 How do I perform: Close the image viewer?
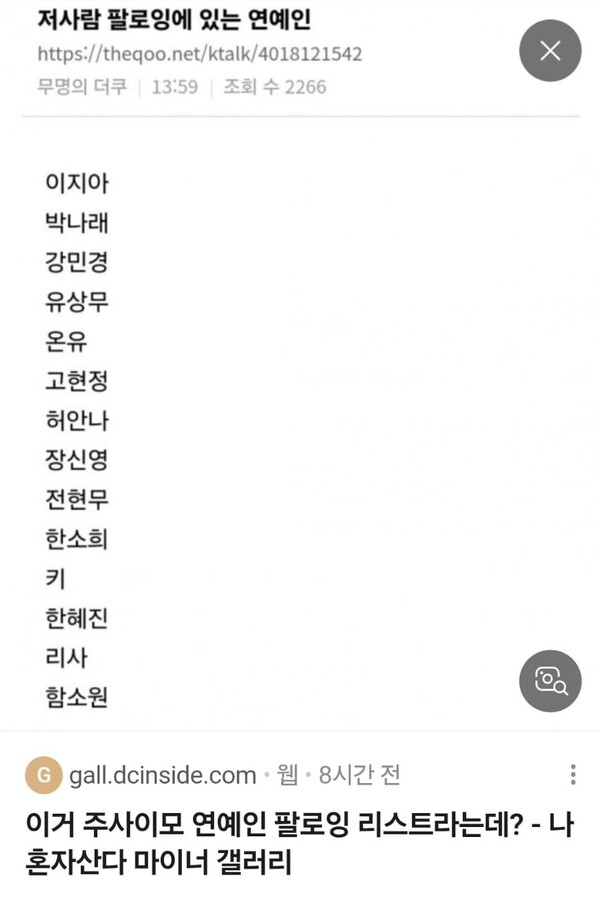click(x=550, y=51)
